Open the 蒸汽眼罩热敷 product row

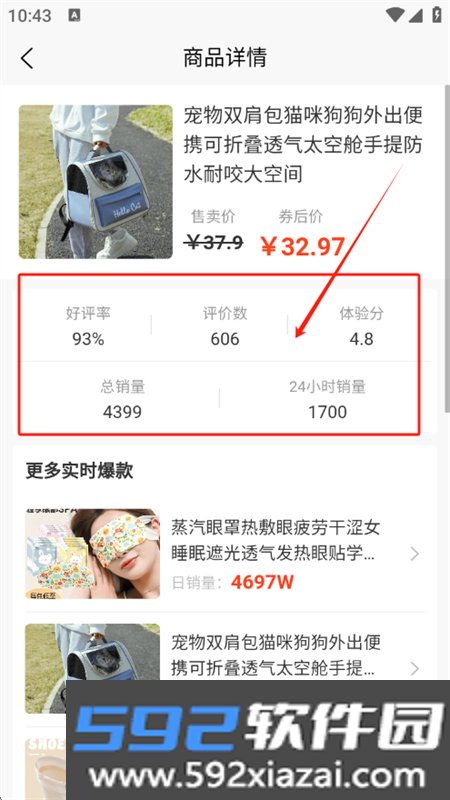click(x=224, y=554)
